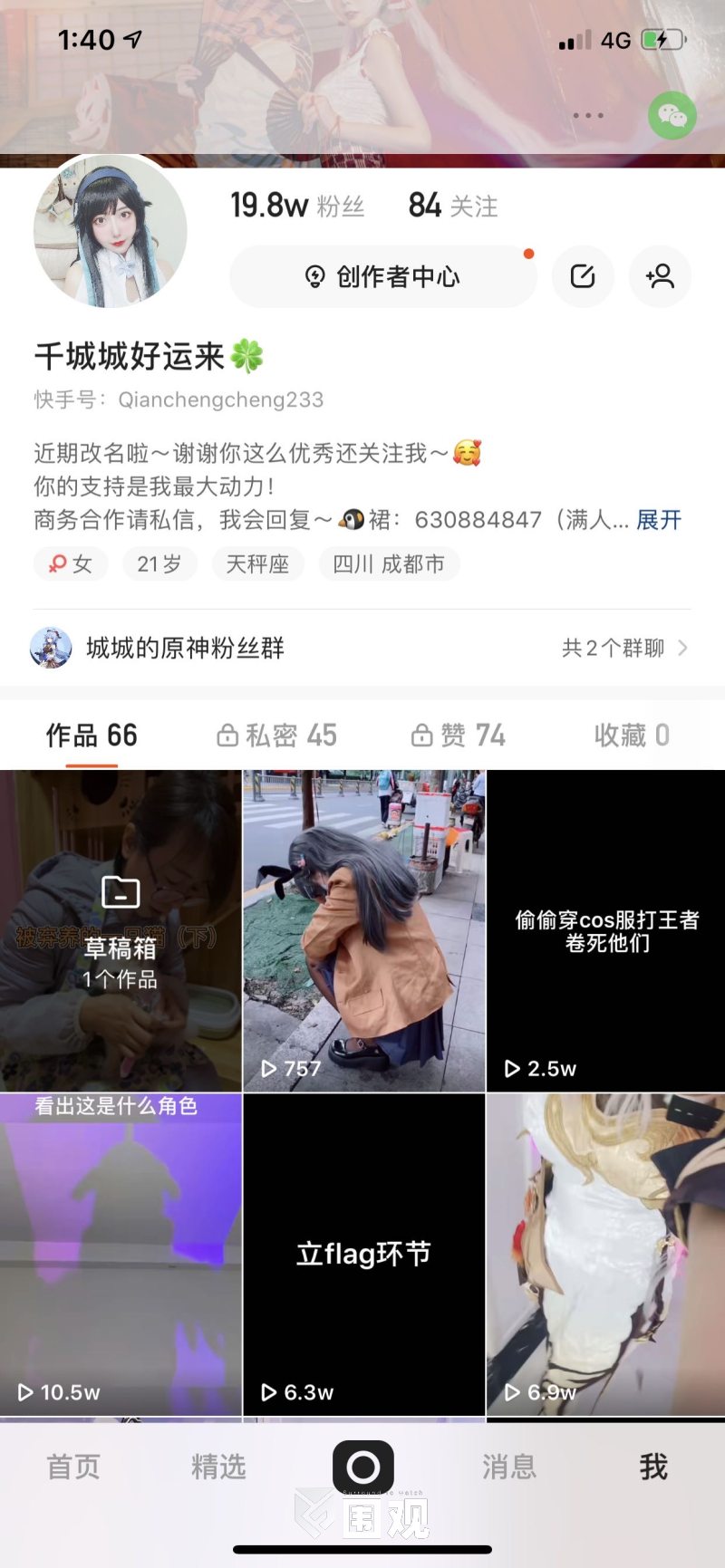Open the three-dot overflow menu
The image size is (725, 1568).
588,116
